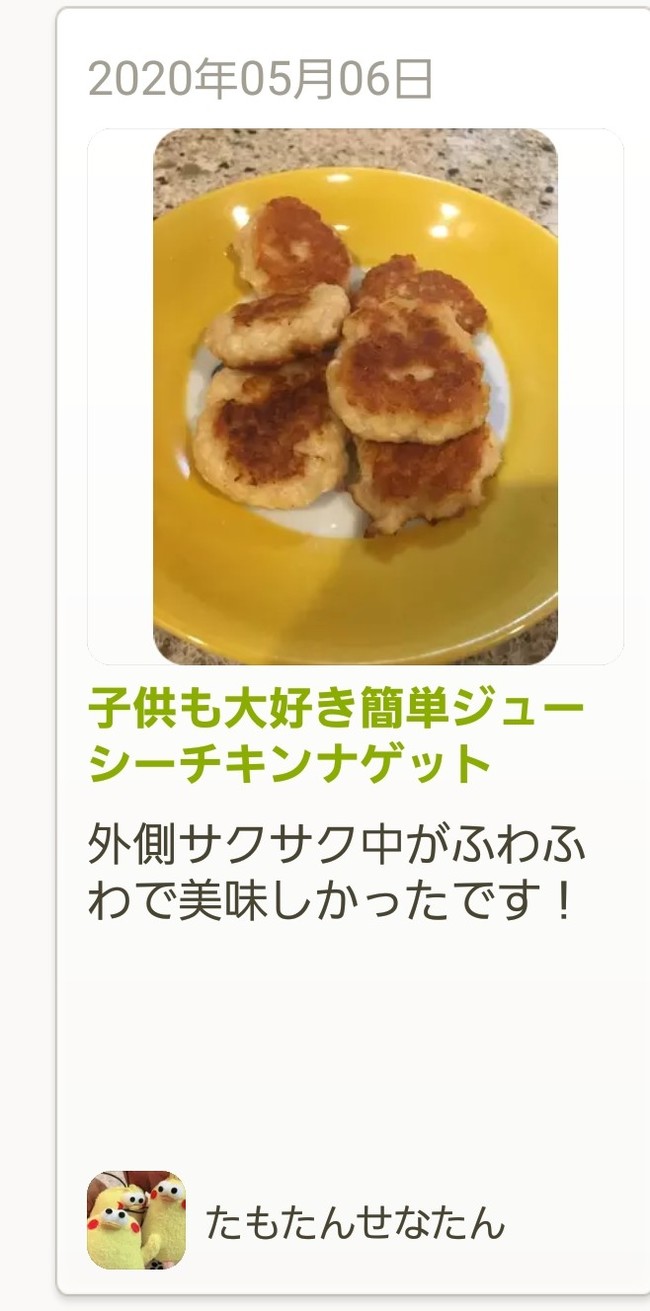Open the chicken nugget dish photo
The height and width of the screenshot is (1311, 650).
355,397
